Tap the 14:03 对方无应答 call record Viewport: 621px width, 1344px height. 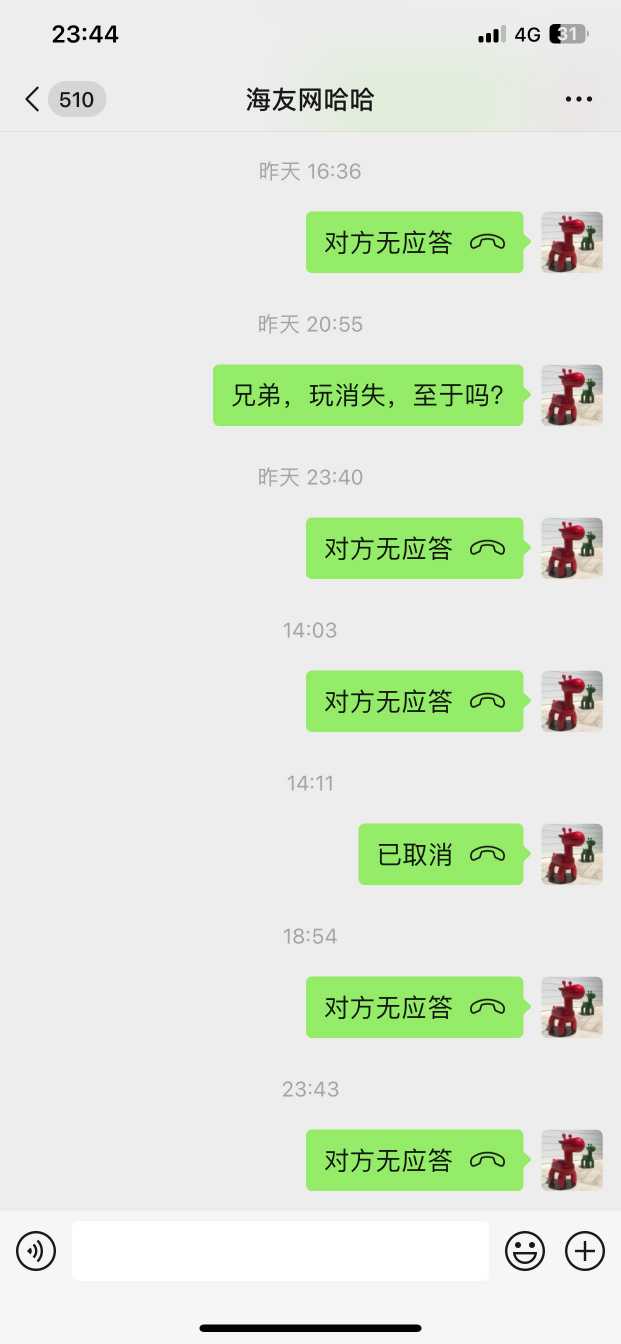pyautogui.click(x=414, y=701)
